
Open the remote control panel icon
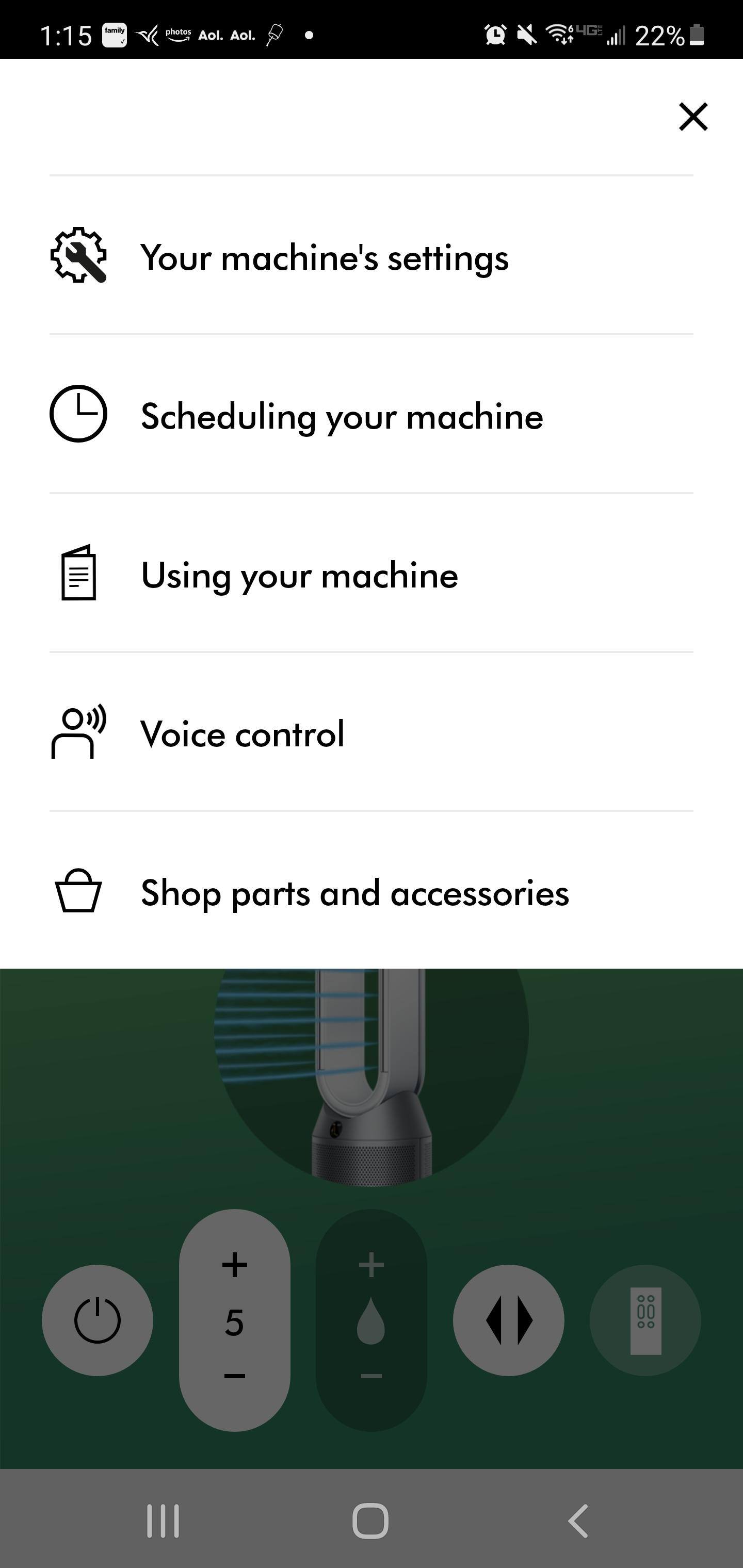click(645, 1319)
